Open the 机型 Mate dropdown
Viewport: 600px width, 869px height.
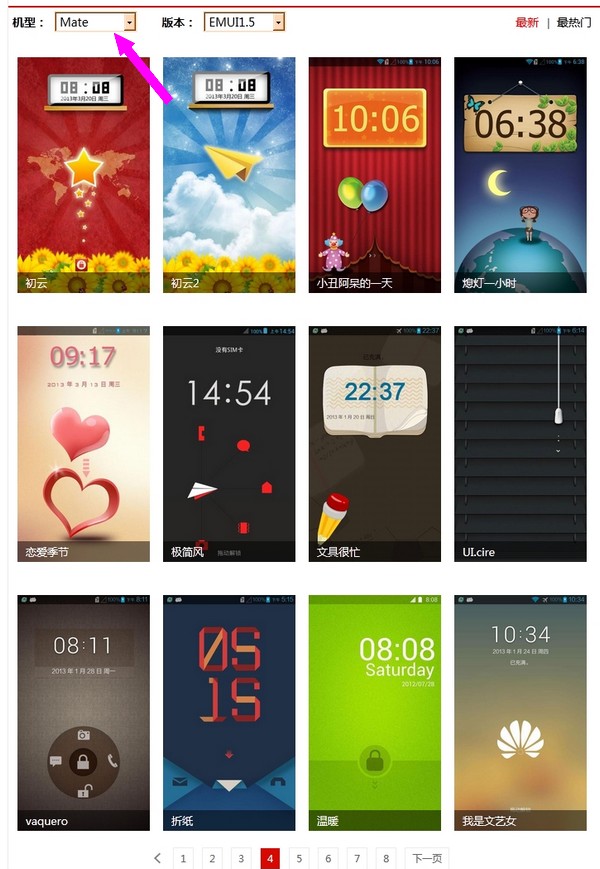click(96, 21)
